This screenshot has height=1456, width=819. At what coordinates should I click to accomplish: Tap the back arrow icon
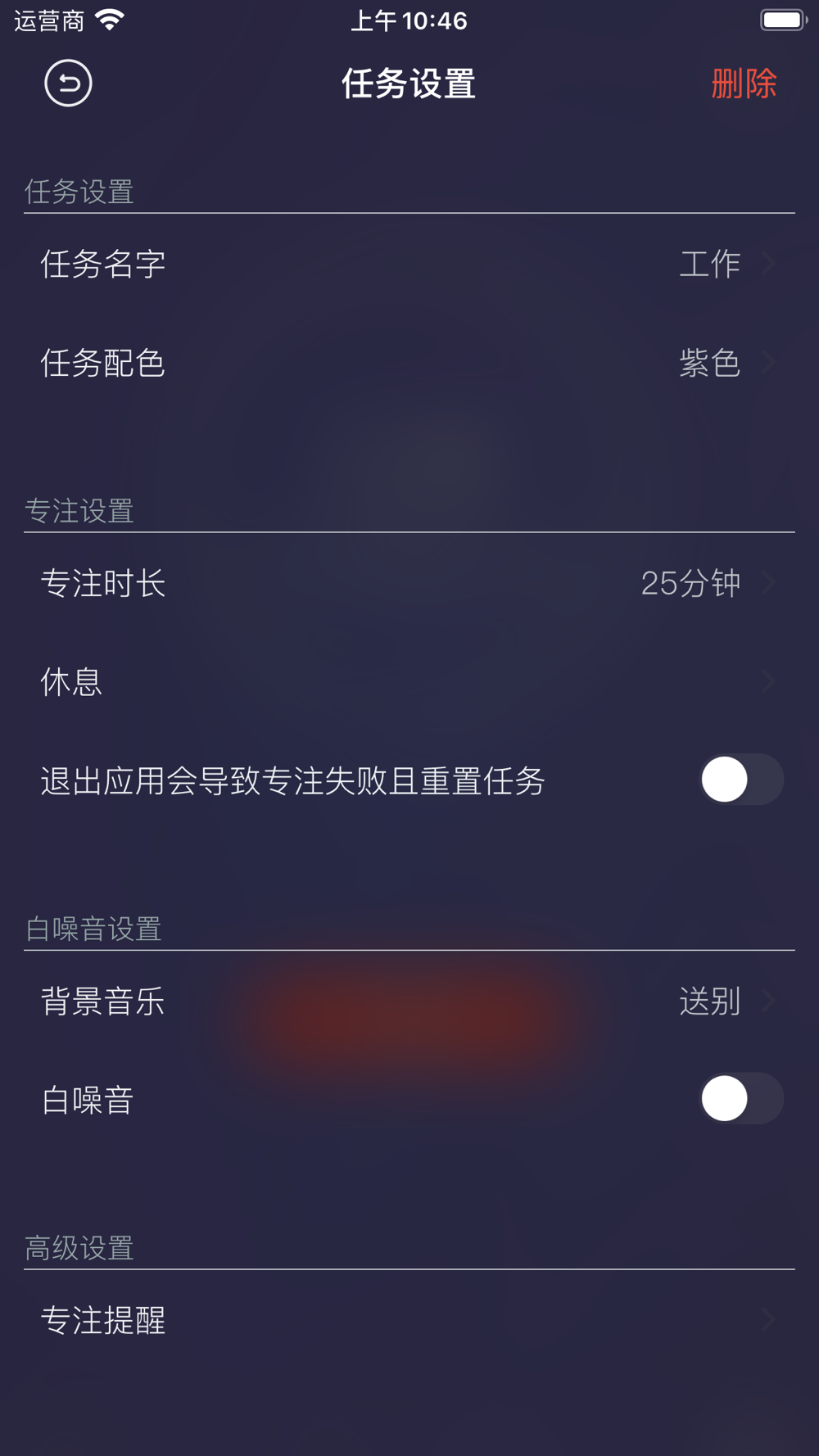point(68,84)
